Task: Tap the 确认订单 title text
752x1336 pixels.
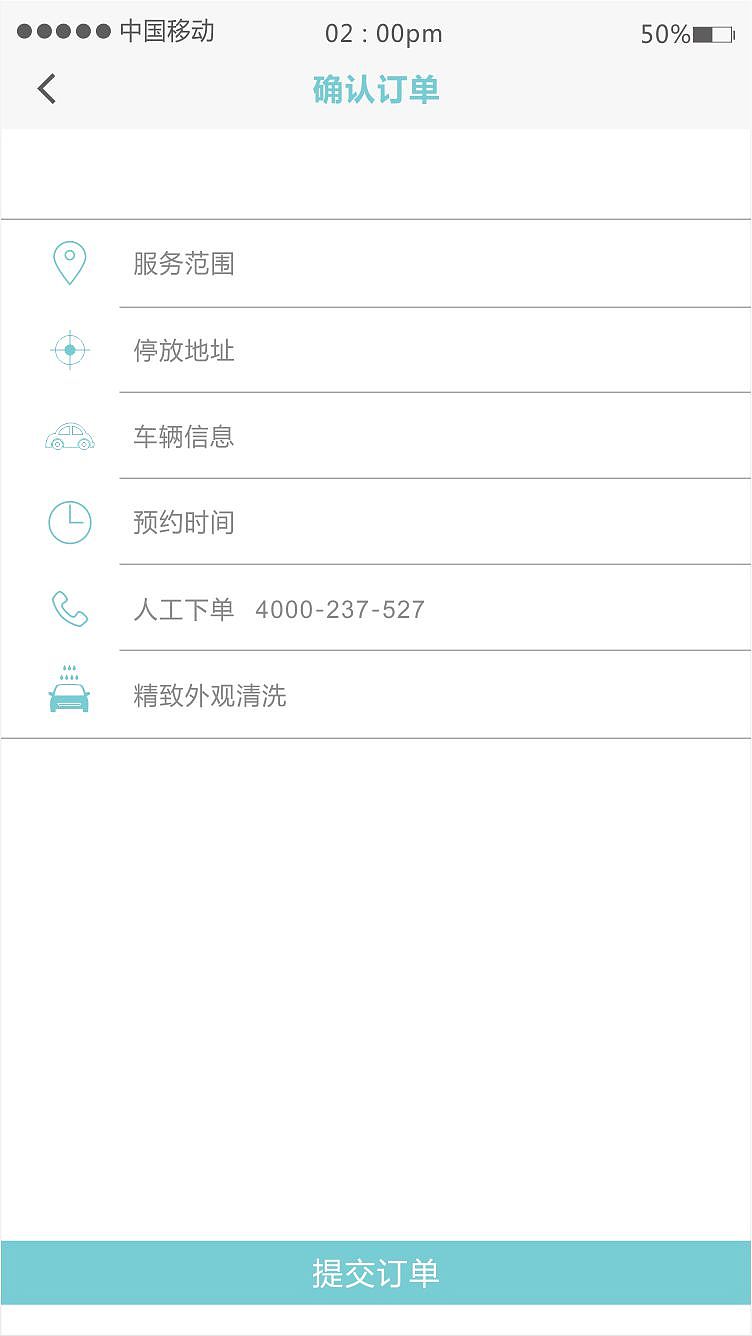Action: pos(375,88)
